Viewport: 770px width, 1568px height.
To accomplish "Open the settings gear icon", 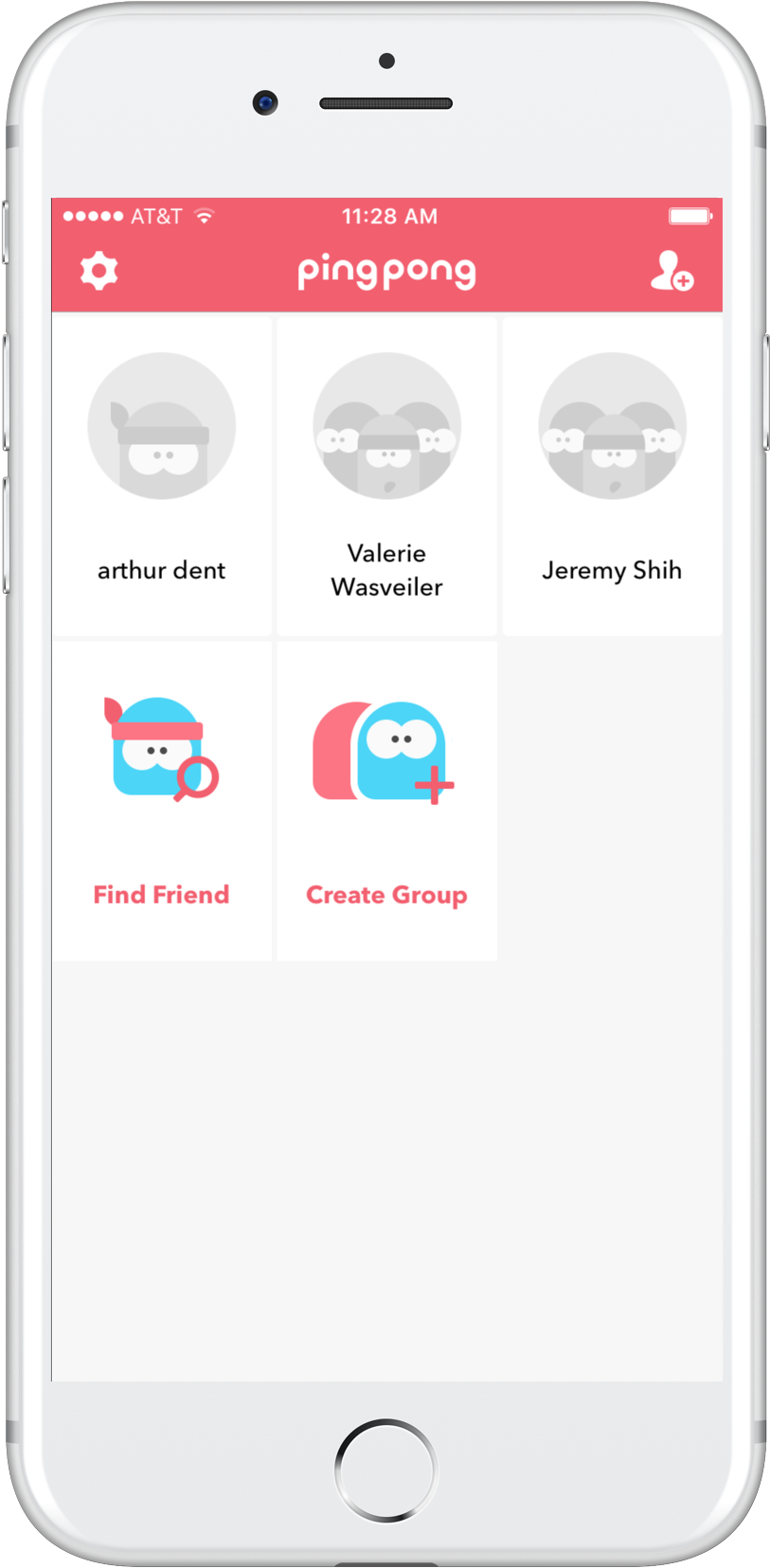I will point(98,269).
